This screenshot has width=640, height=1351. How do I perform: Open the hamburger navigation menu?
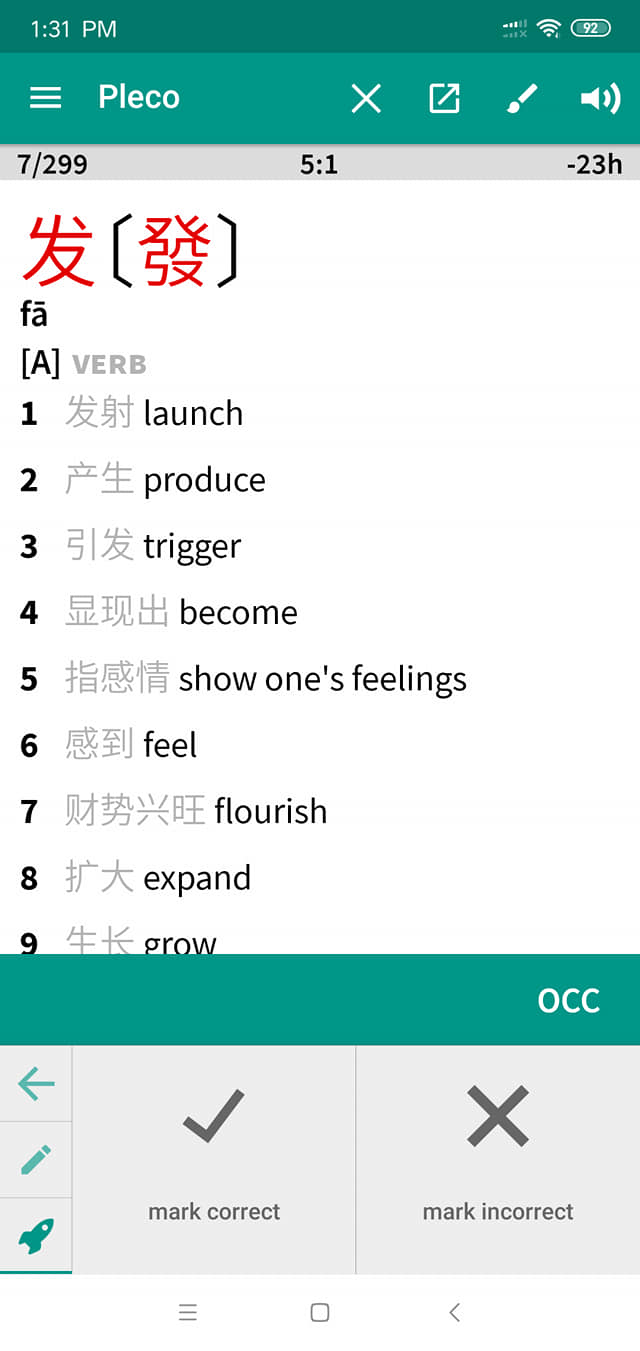coord(45,97)
